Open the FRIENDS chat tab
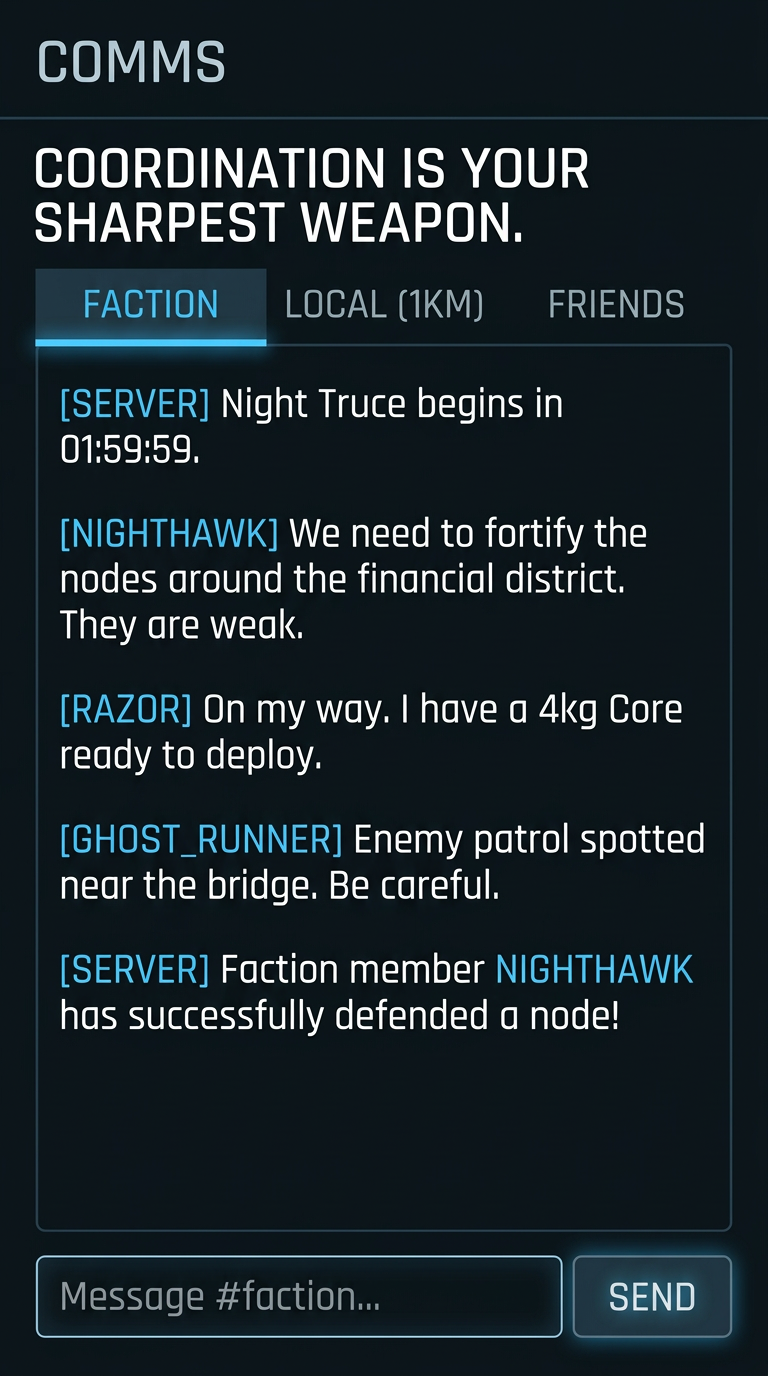 (616, 305)
